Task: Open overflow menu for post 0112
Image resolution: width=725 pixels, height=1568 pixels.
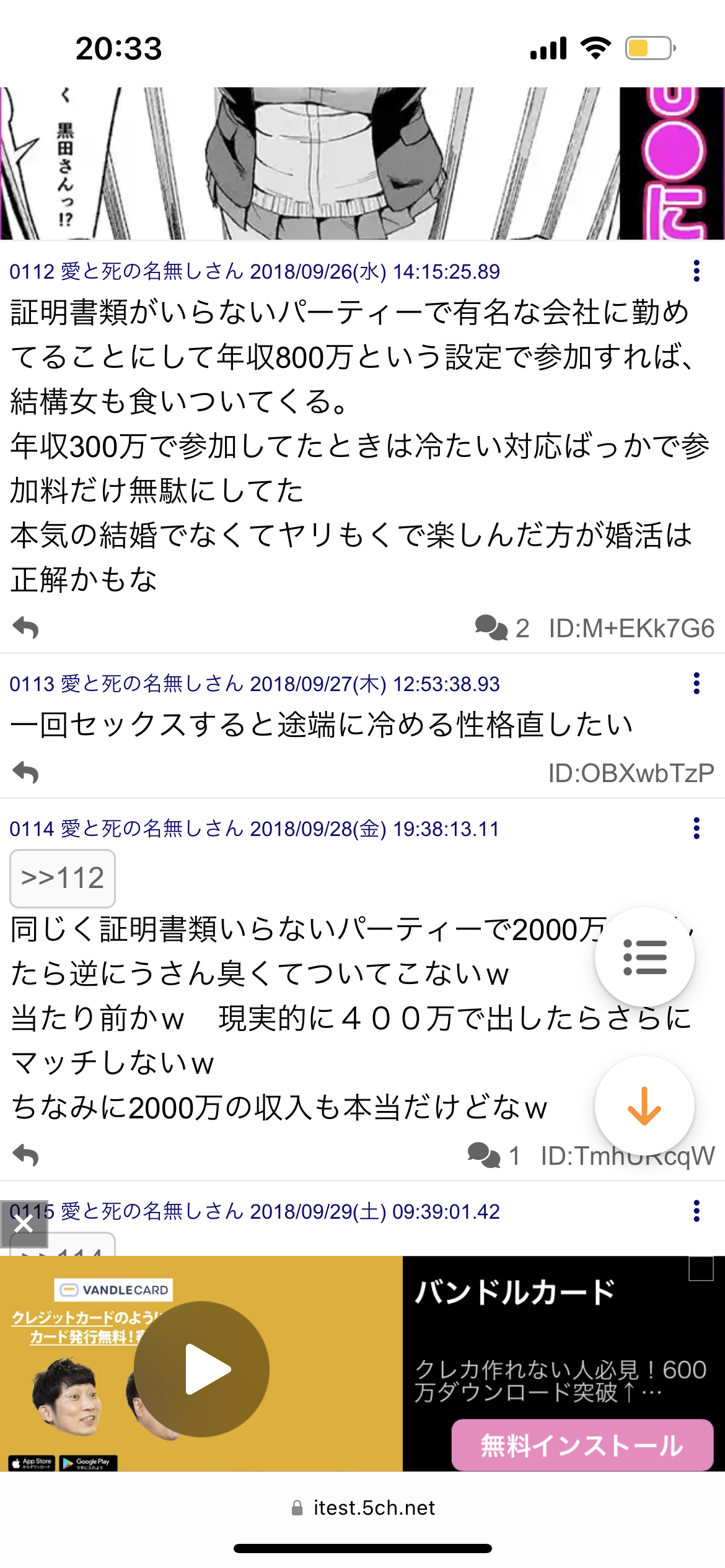Action: [x=696, y=271]
